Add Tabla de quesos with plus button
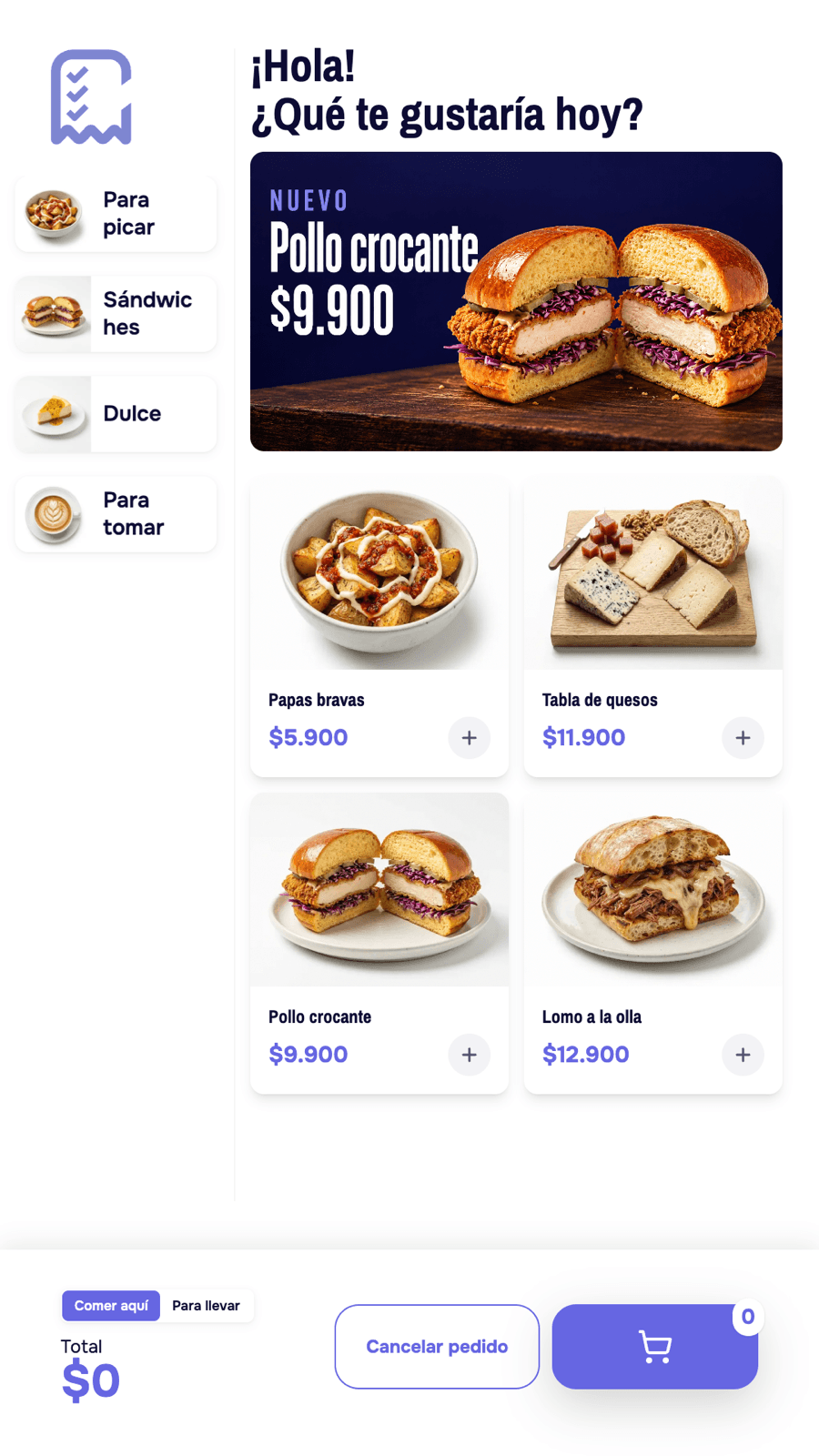The image size is (819, 1456). pyautogui.click(x=743, y=738)
